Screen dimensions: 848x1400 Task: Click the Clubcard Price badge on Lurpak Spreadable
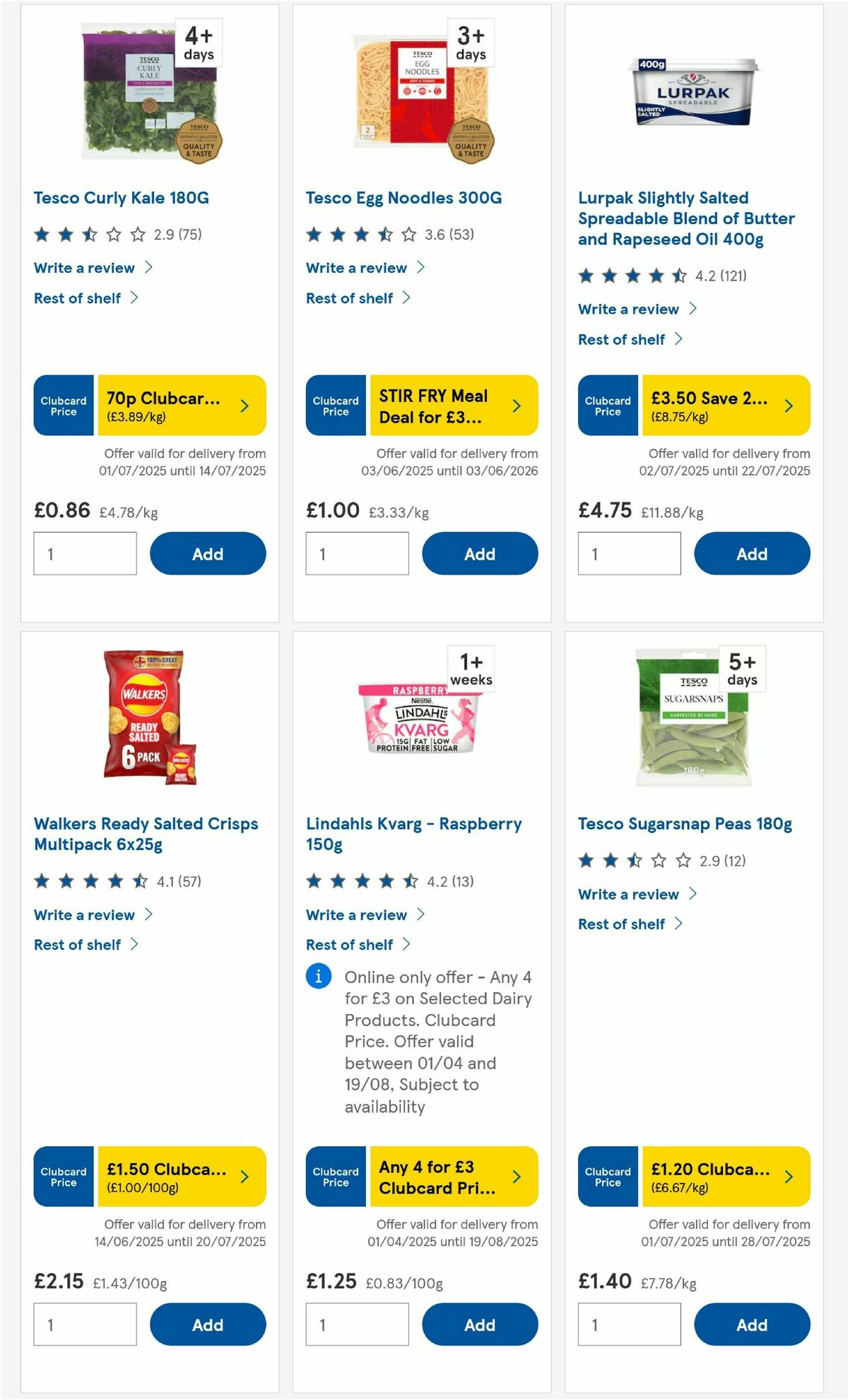[x=607, y=405]
